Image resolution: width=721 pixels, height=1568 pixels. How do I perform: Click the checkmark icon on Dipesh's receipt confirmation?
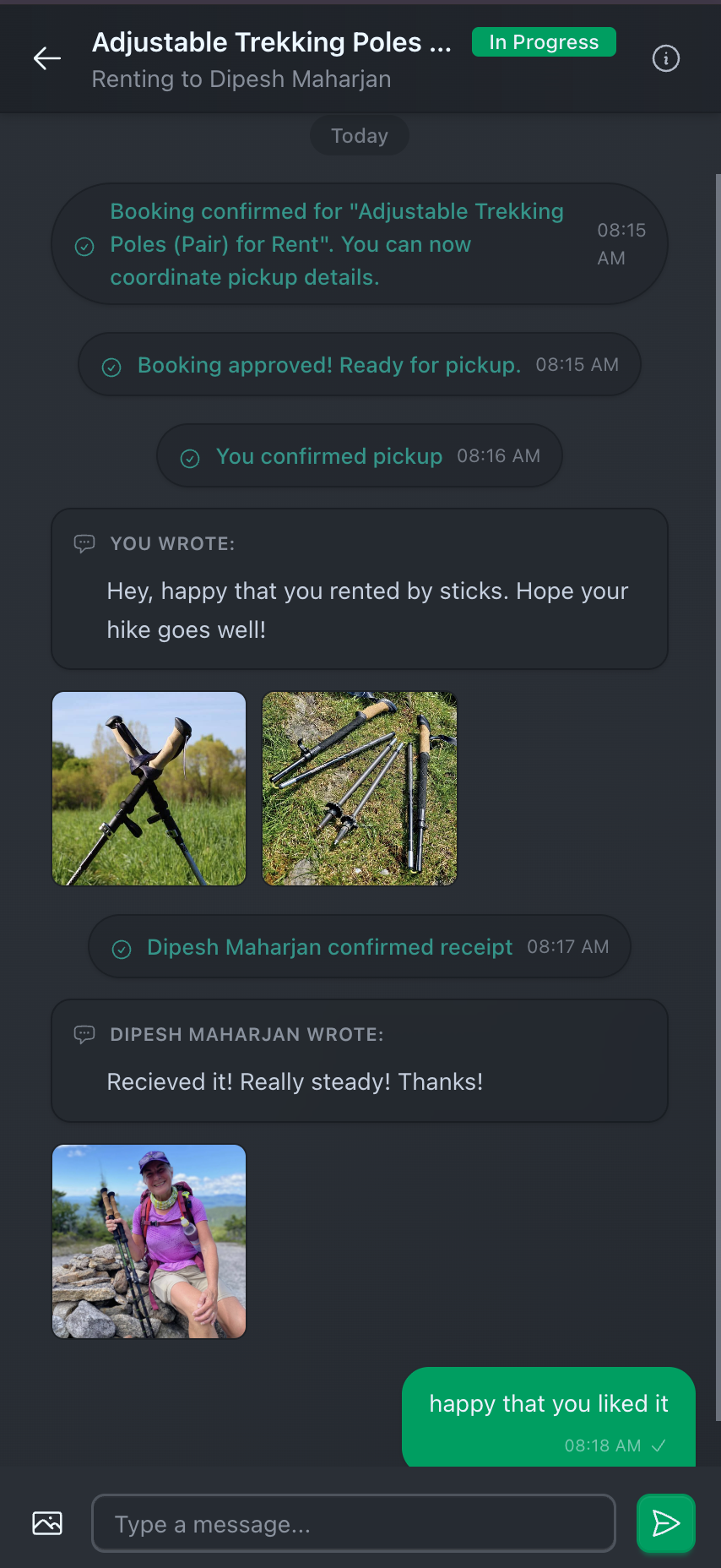click(121, 948)
